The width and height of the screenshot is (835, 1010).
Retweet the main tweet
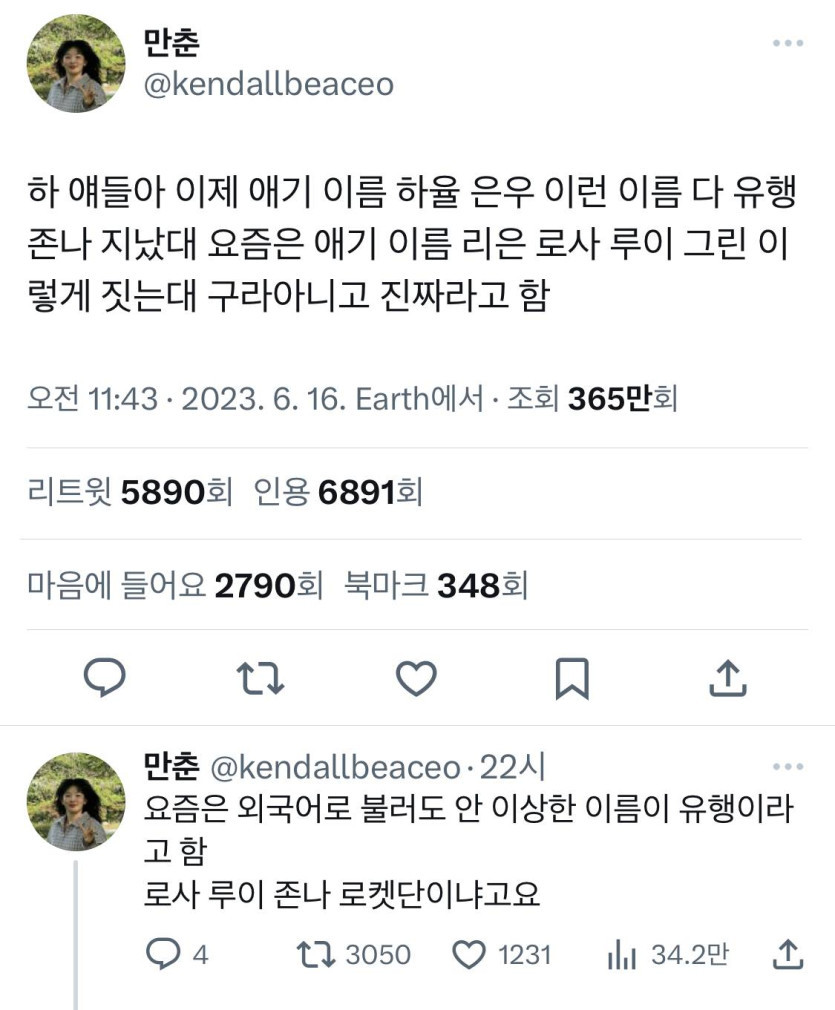click(260, 679)
